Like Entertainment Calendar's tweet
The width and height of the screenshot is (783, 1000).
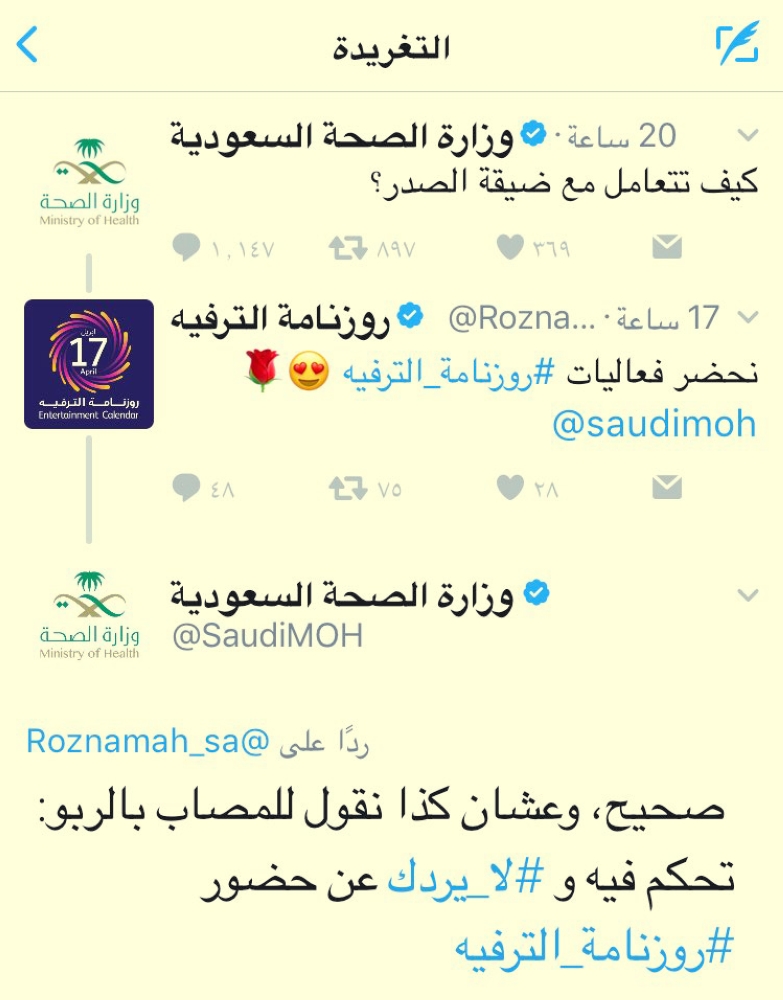point(511,488)
